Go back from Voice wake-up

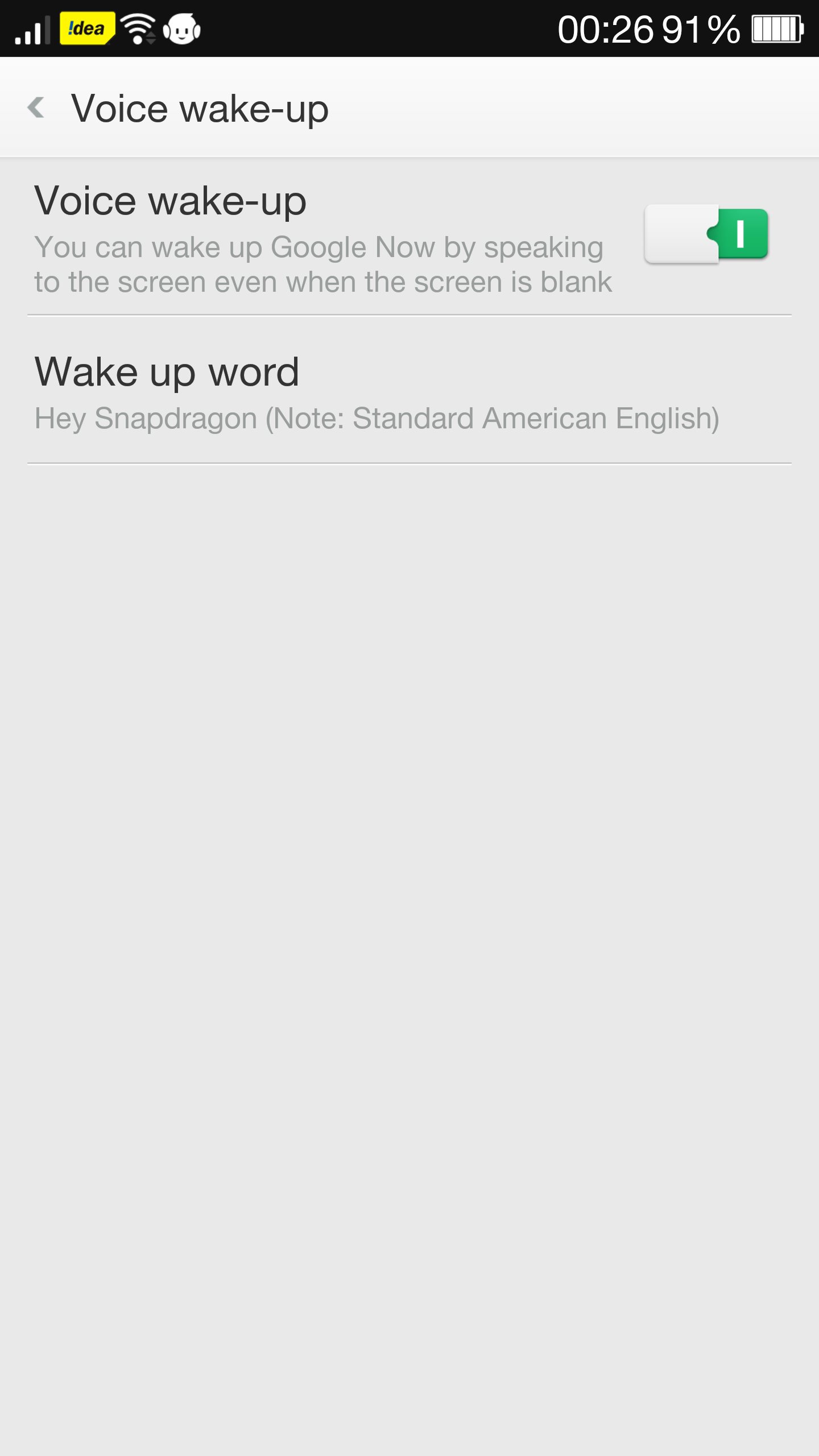click(36, 107)
